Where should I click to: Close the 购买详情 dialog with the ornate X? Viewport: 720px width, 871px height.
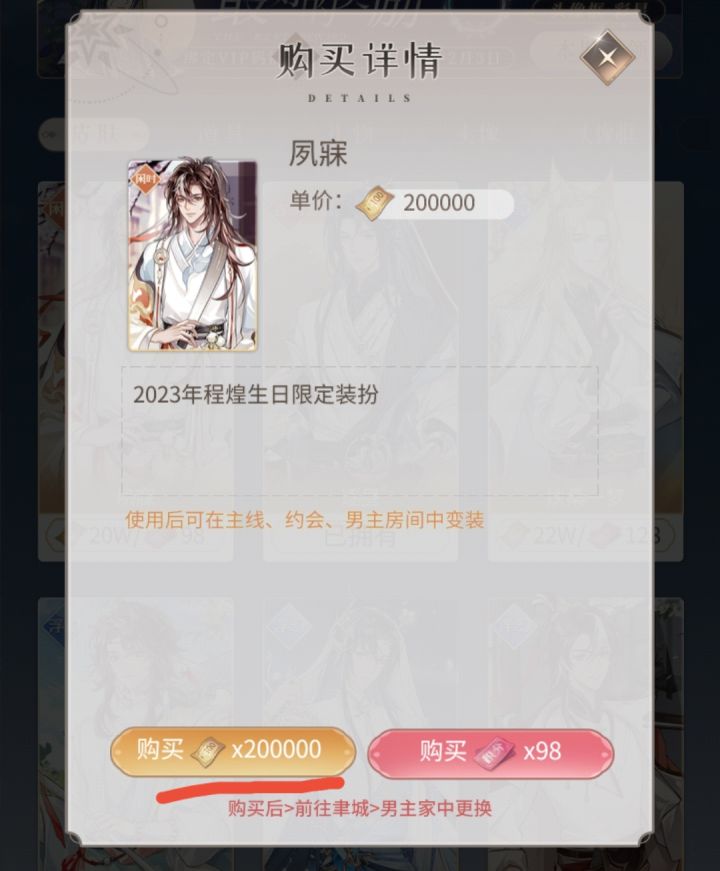[x=605, y=57]
